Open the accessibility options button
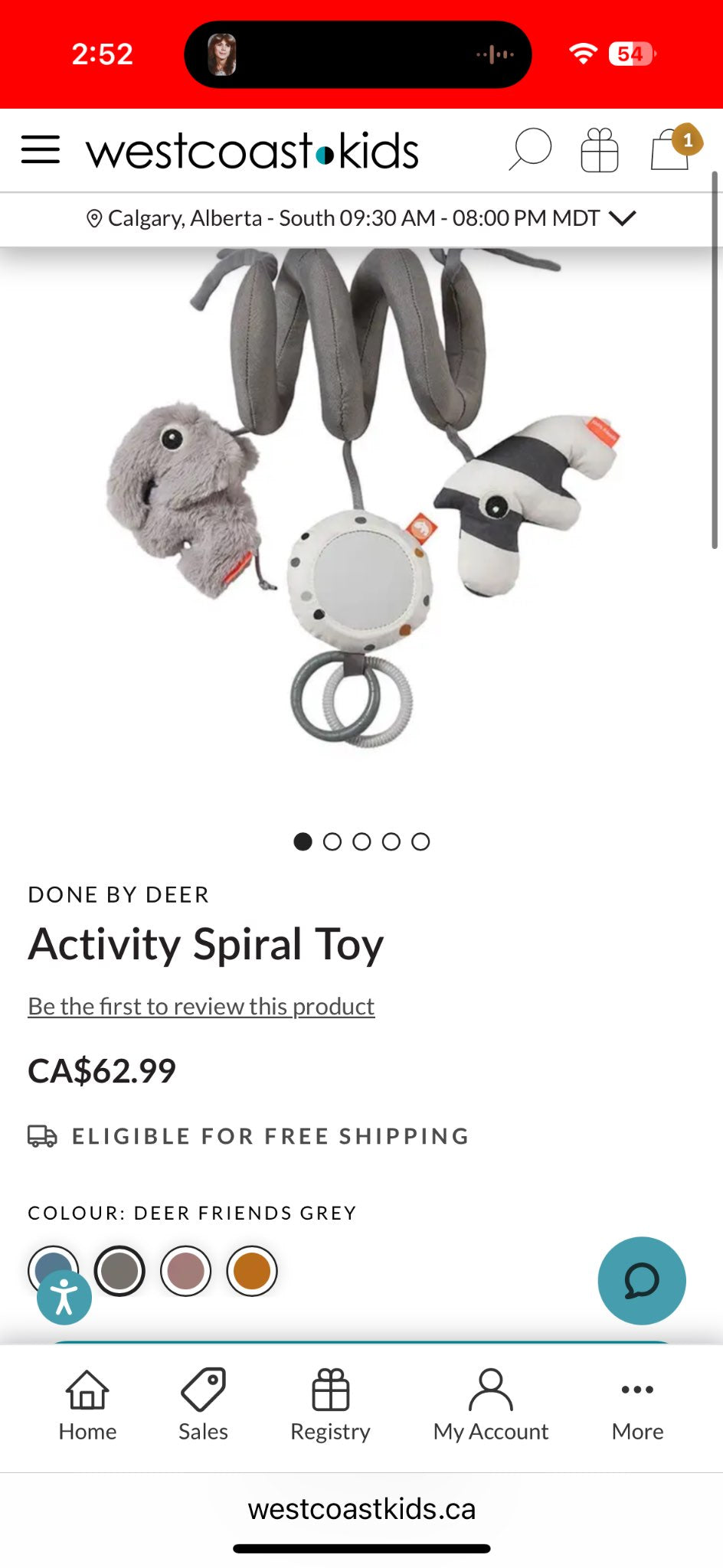Screen dimensions: 723x1568 64,1298
